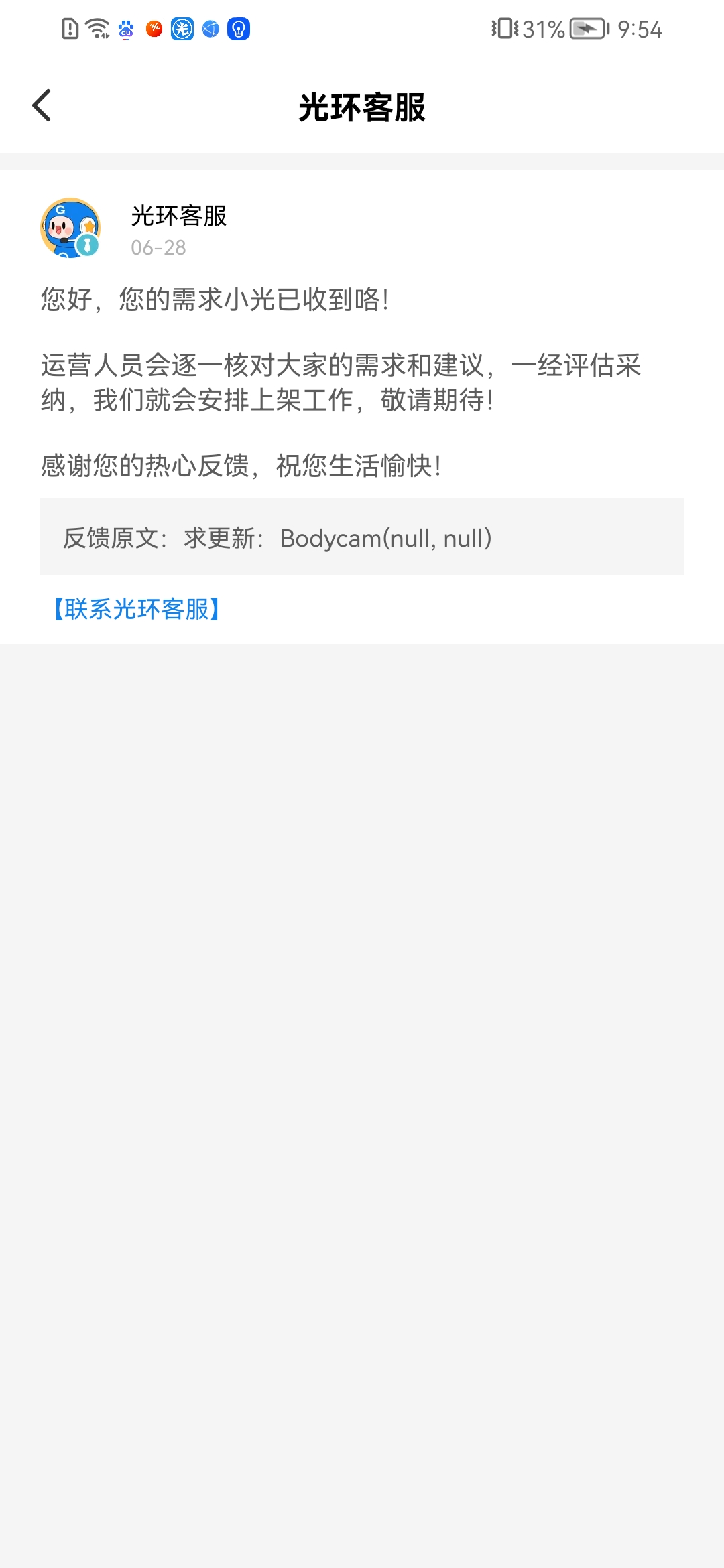Go back from 光环客服 page
Screen dimensions: 724x1568
42,106
